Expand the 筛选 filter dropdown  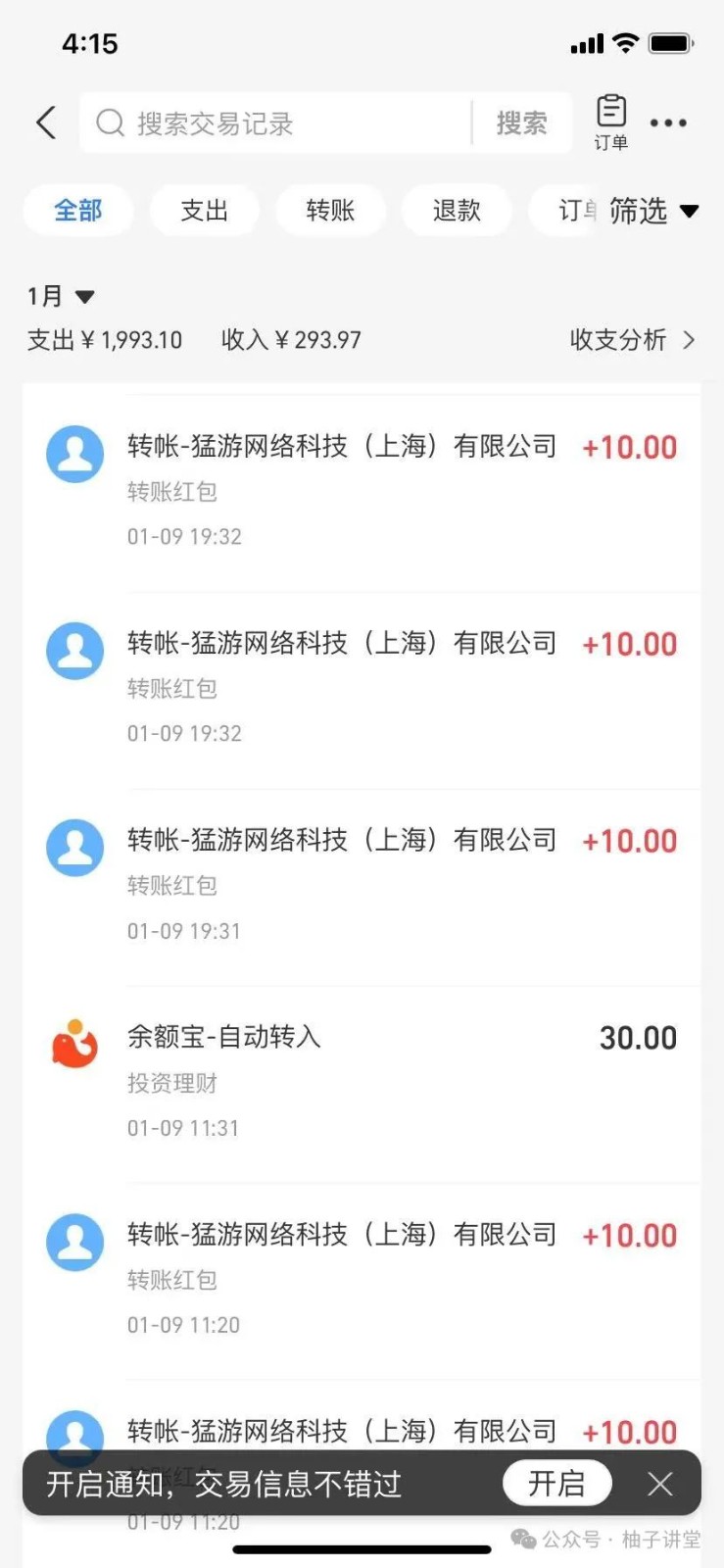[x=653, y=211]
